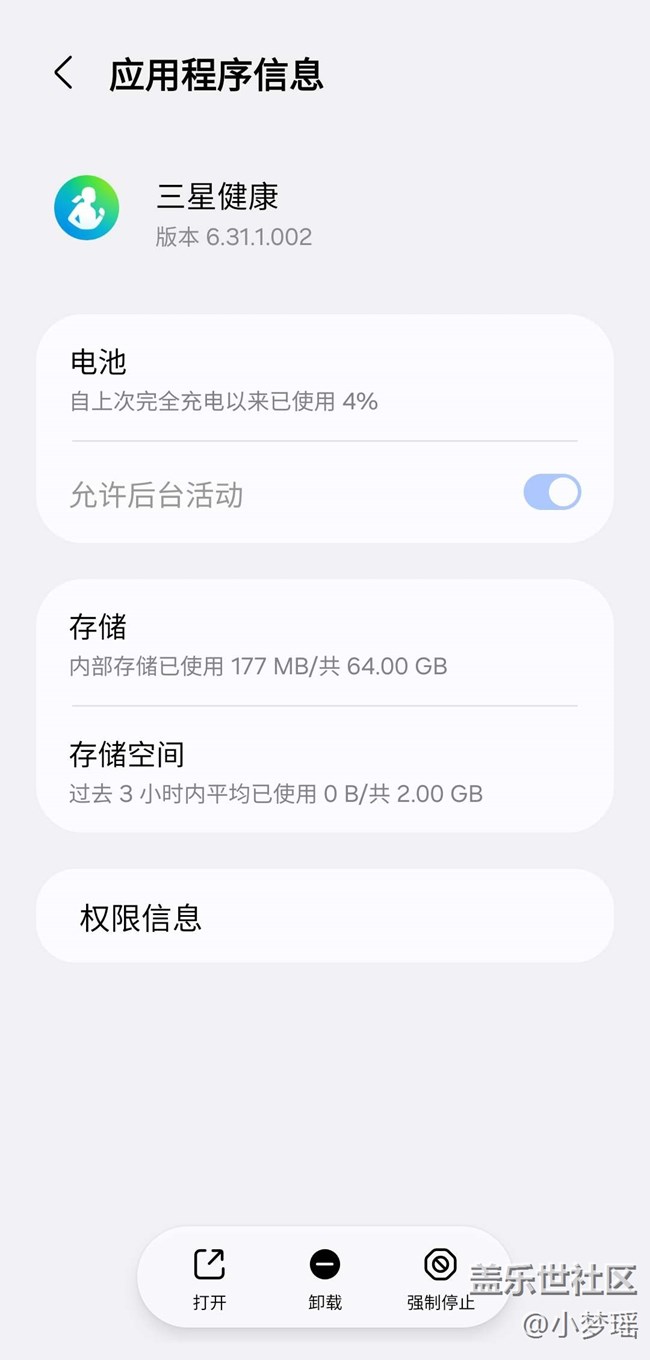The width and height of the screenshot is (650, 1360).
Task: Open the 存储 details row
Action: coord(324,644)
